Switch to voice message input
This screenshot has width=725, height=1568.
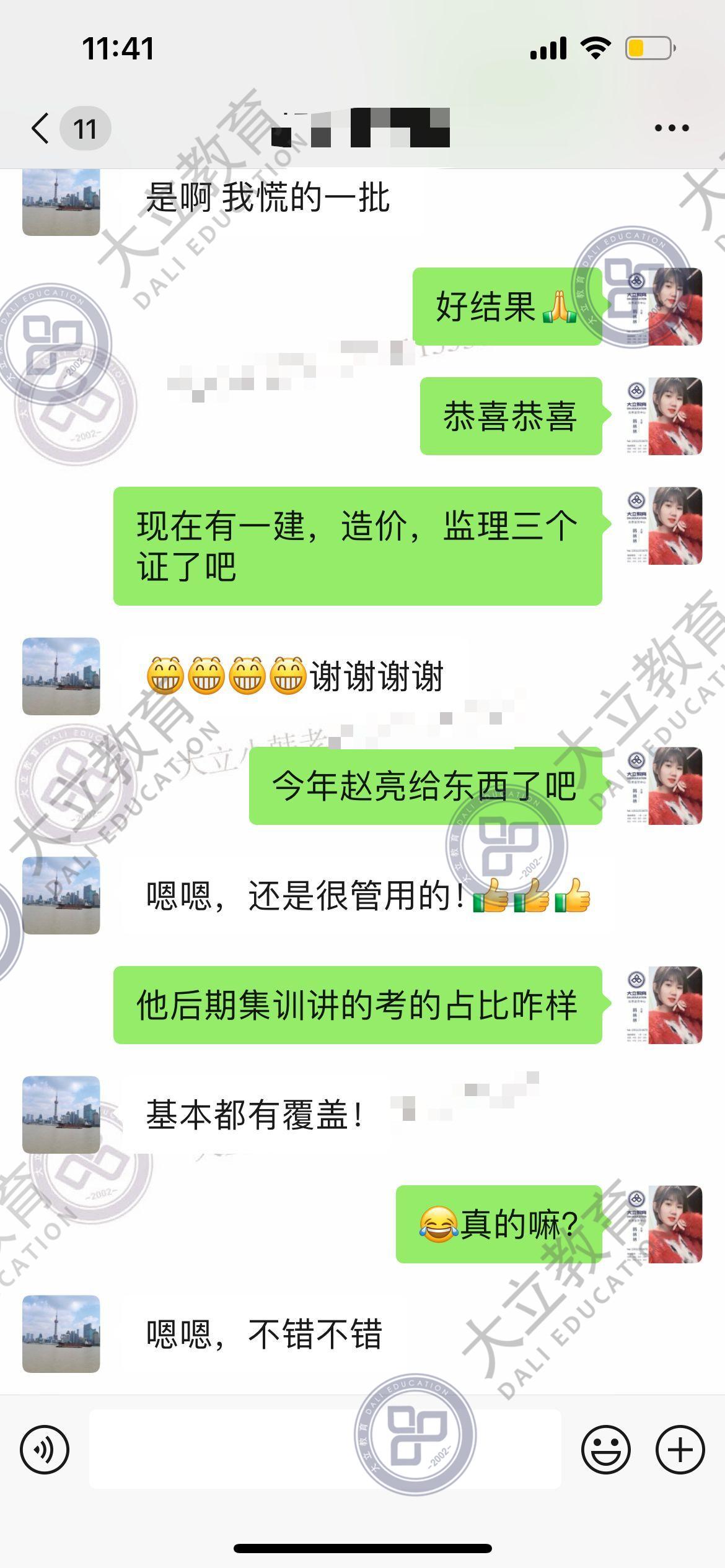point(45,1450)
